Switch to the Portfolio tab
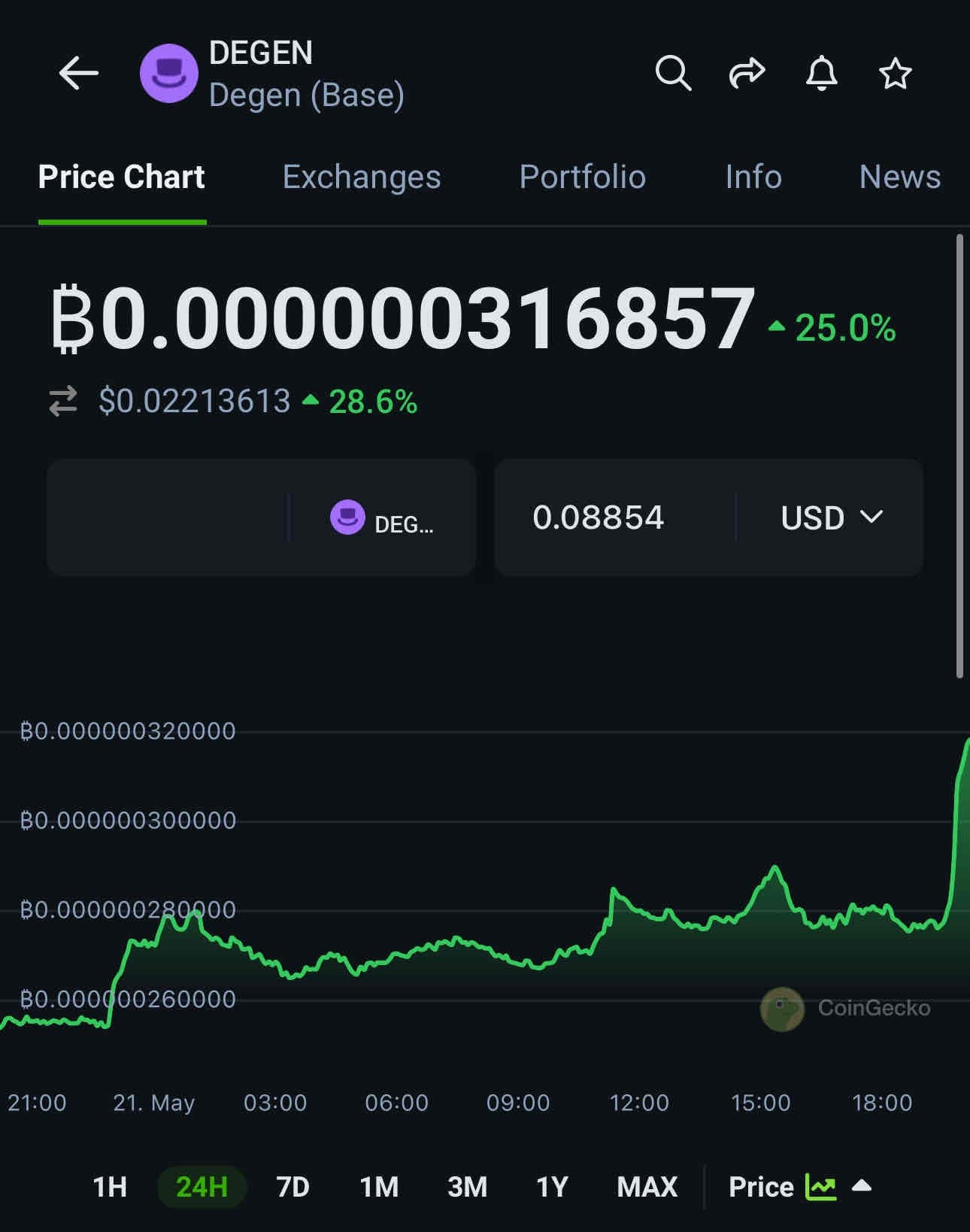 pyautogui.click(x=582, y=178)
